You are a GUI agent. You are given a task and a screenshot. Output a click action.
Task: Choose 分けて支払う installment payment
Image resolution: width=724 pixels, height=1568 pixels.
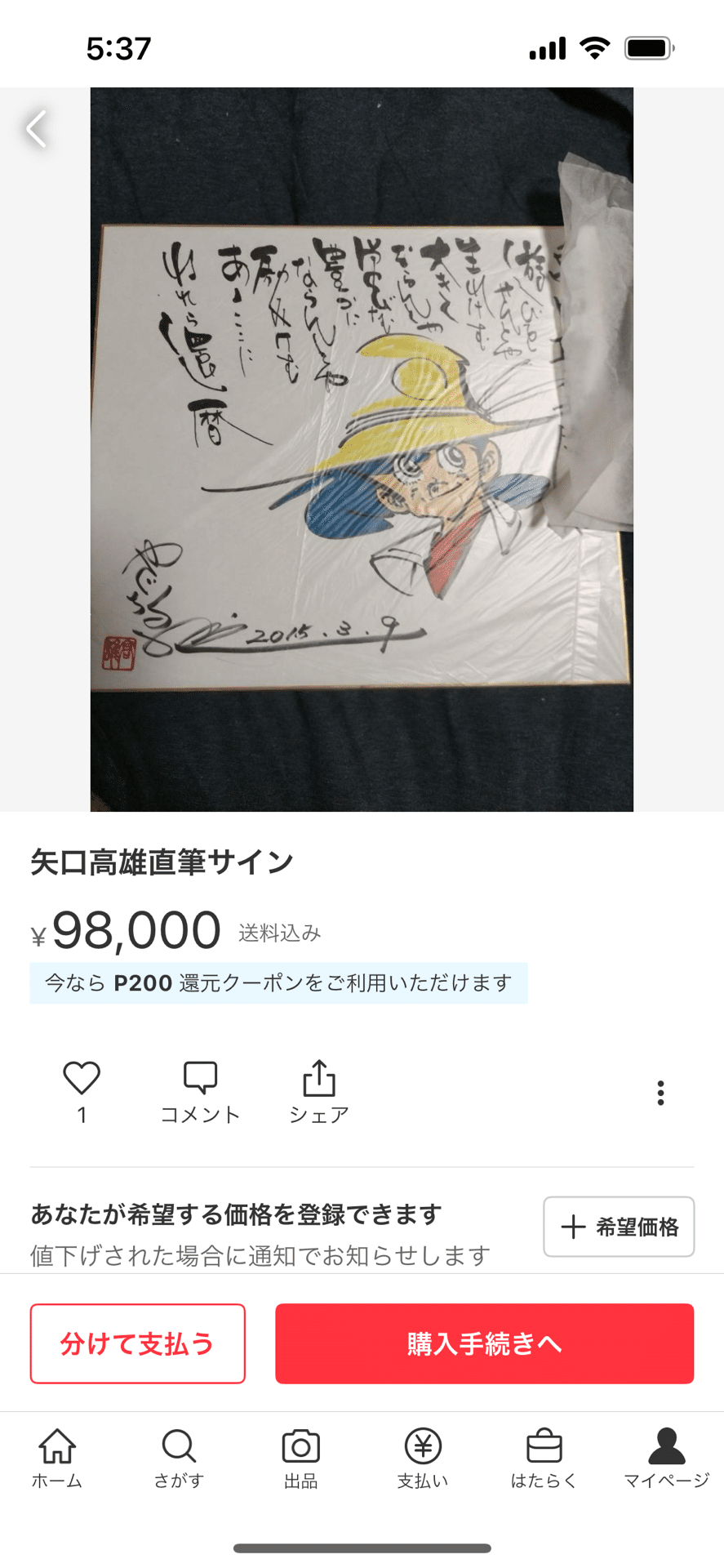click(x=137, y=1343)
